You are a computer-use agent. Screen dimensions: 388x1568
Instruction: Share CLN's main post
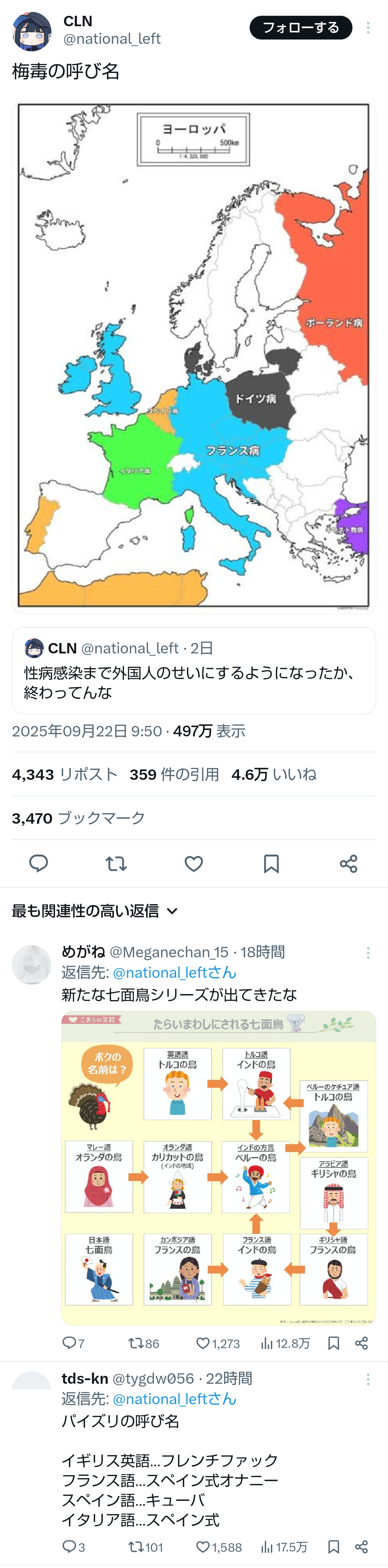tap(348, 863)
